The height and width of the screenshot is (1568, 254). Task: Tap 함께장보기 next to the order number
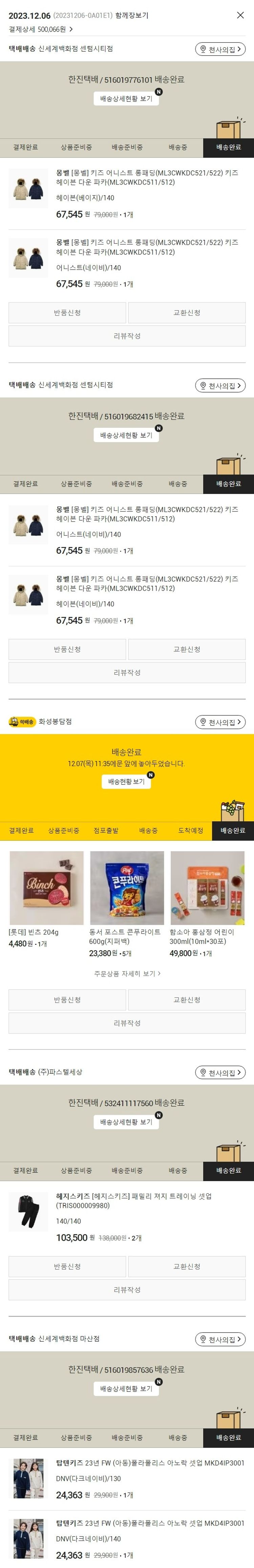point(131,15)
